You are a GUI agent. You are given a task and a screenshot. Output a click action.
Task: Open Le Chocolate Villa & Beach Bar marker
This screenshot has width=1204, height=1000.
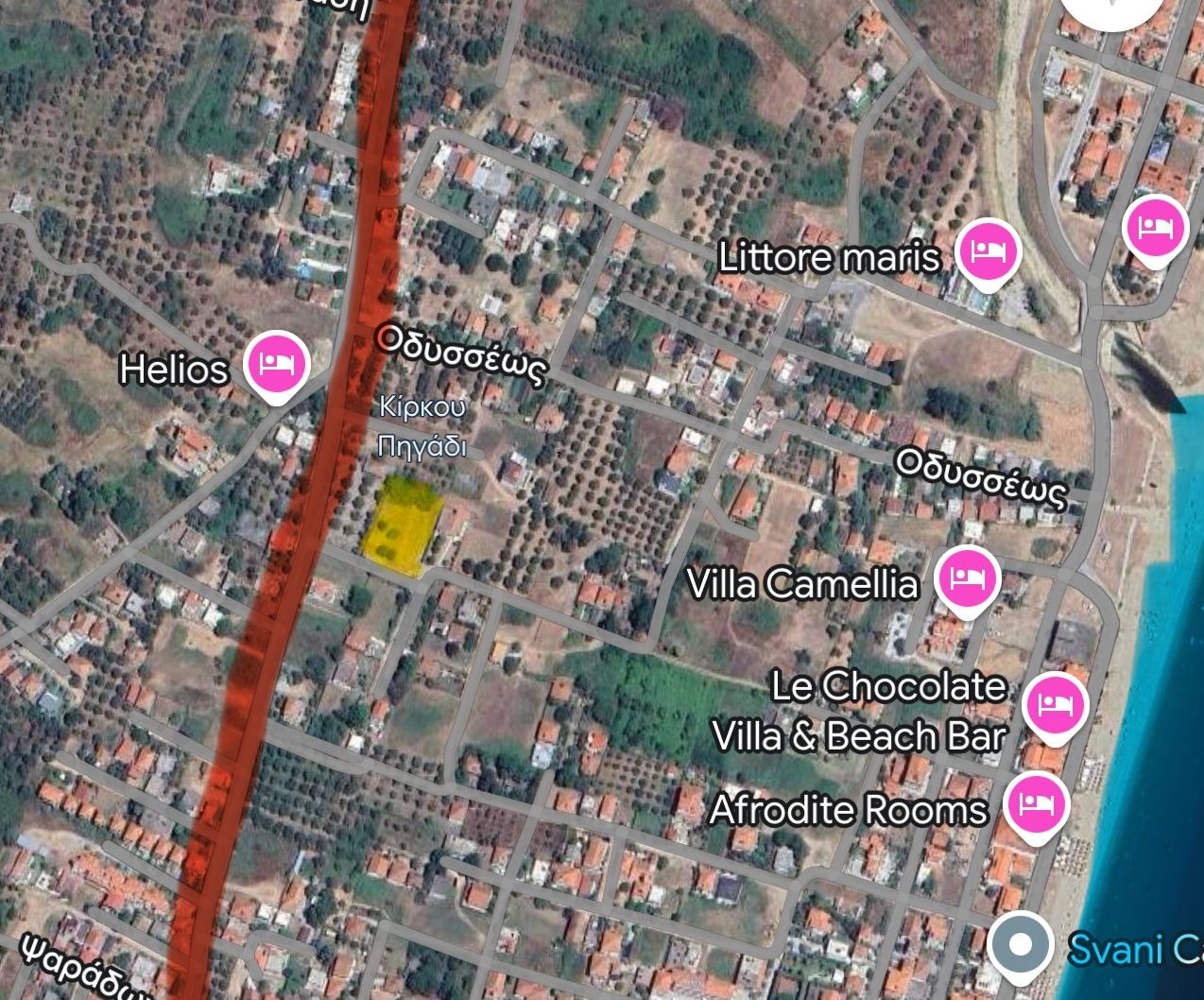click(x=1055, y=705)
